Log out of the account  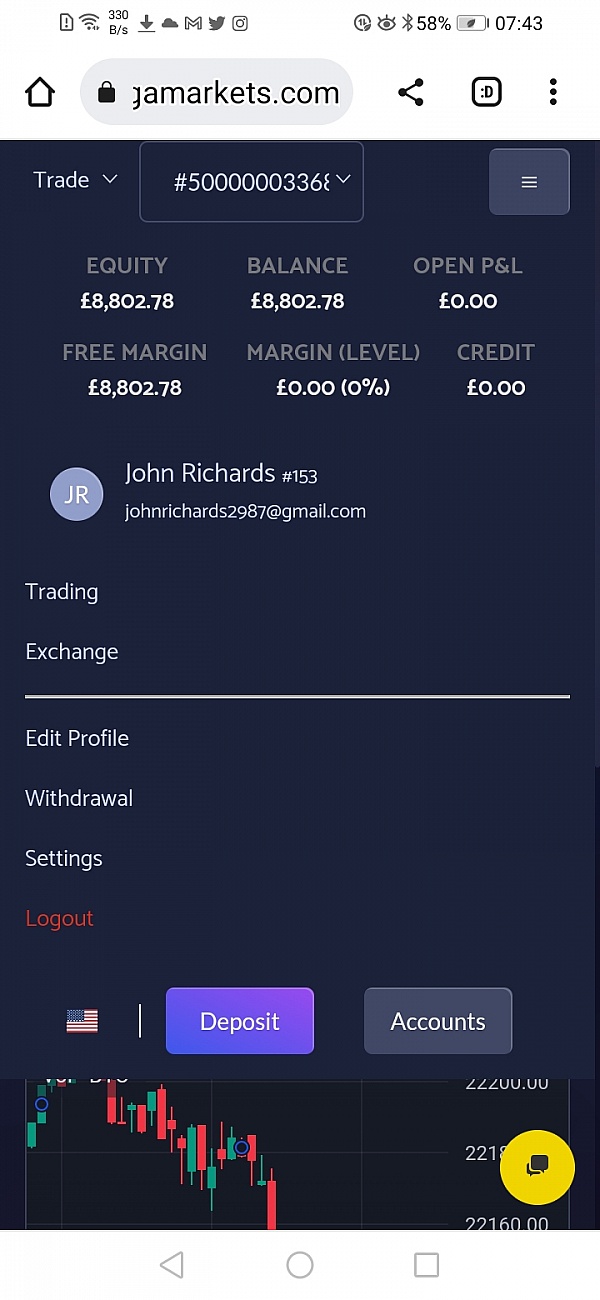click(x=60, y=918)
